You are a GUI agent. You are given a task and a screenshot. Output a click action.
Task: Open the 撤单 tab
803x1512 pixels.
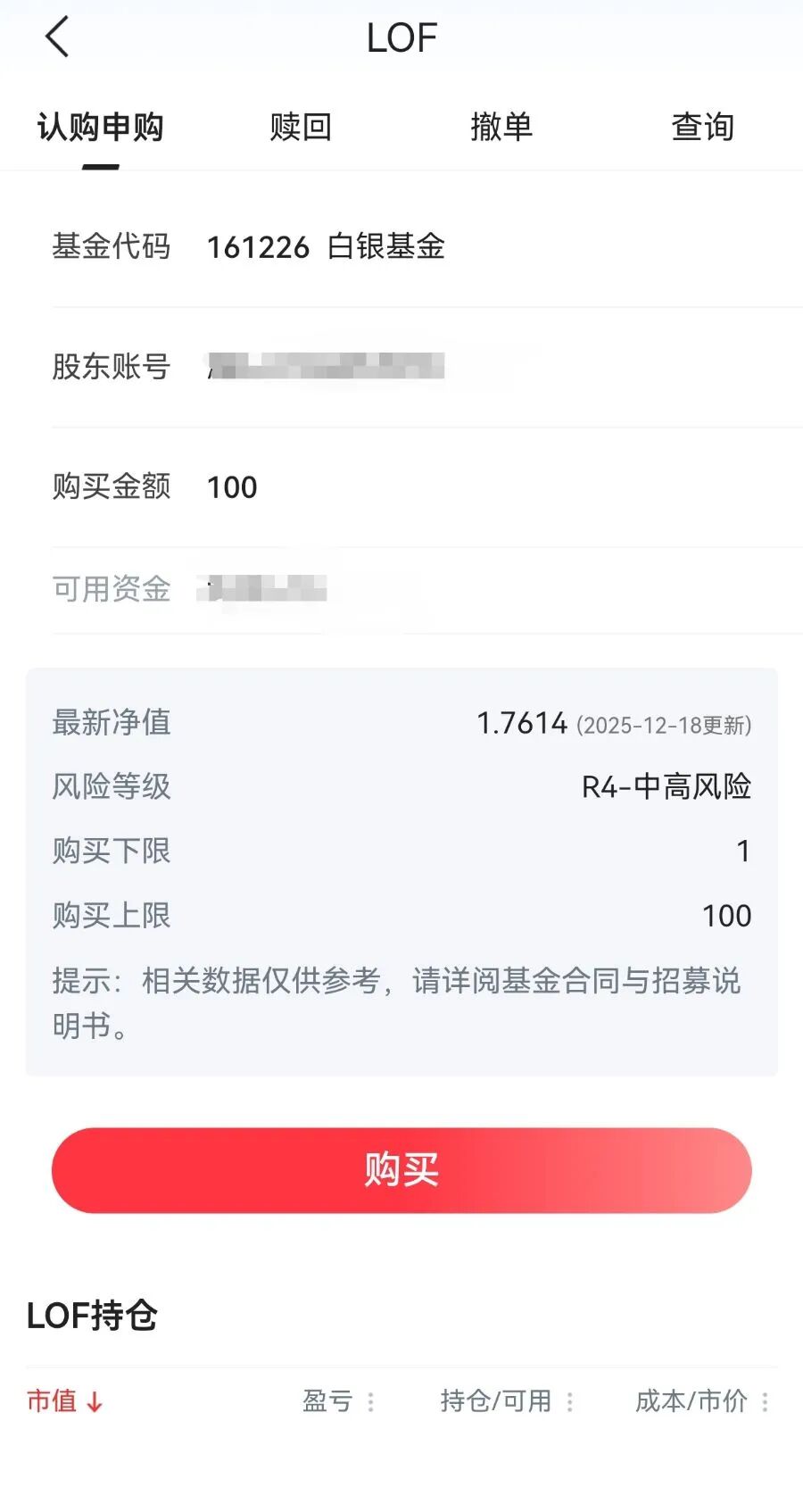pos(501,127)
